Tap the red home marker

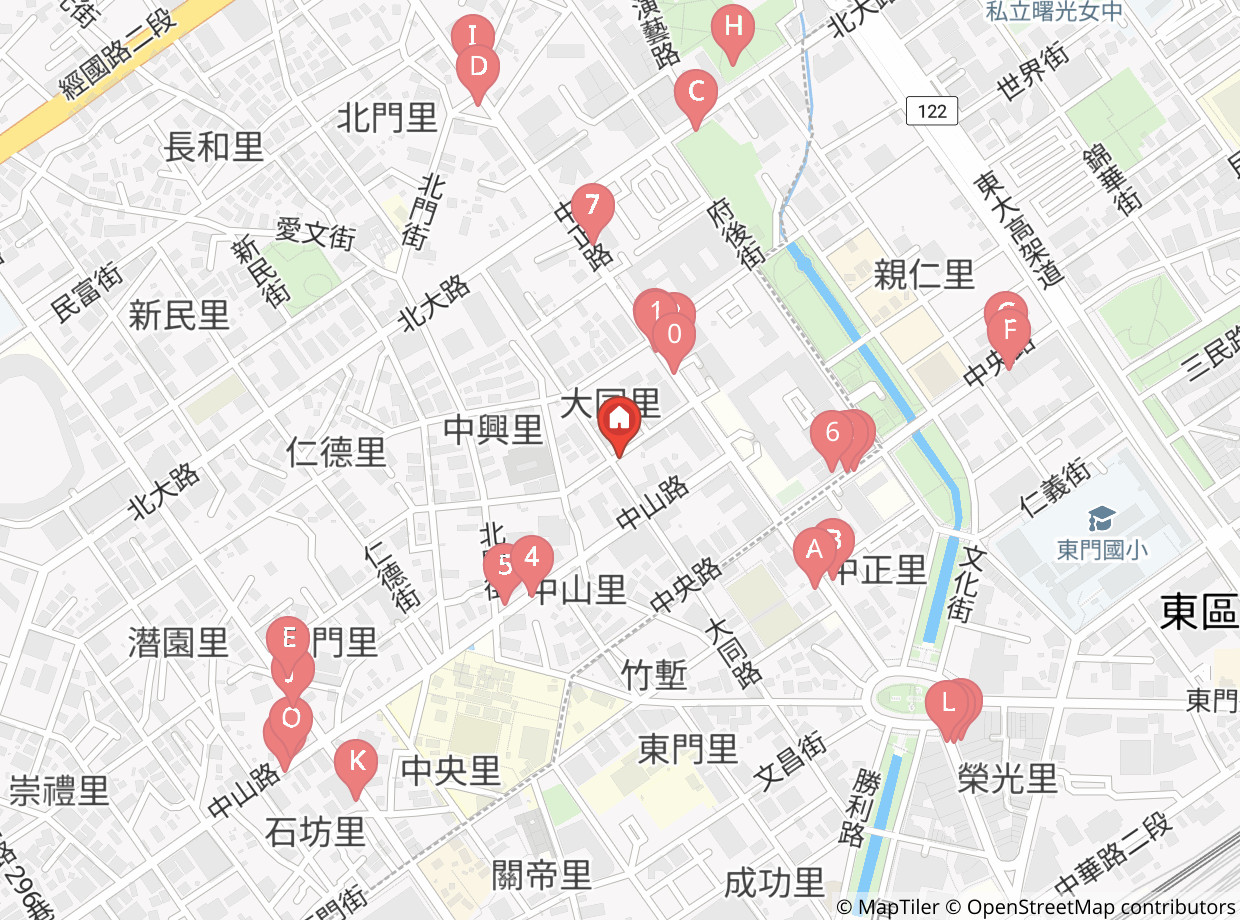618,425
